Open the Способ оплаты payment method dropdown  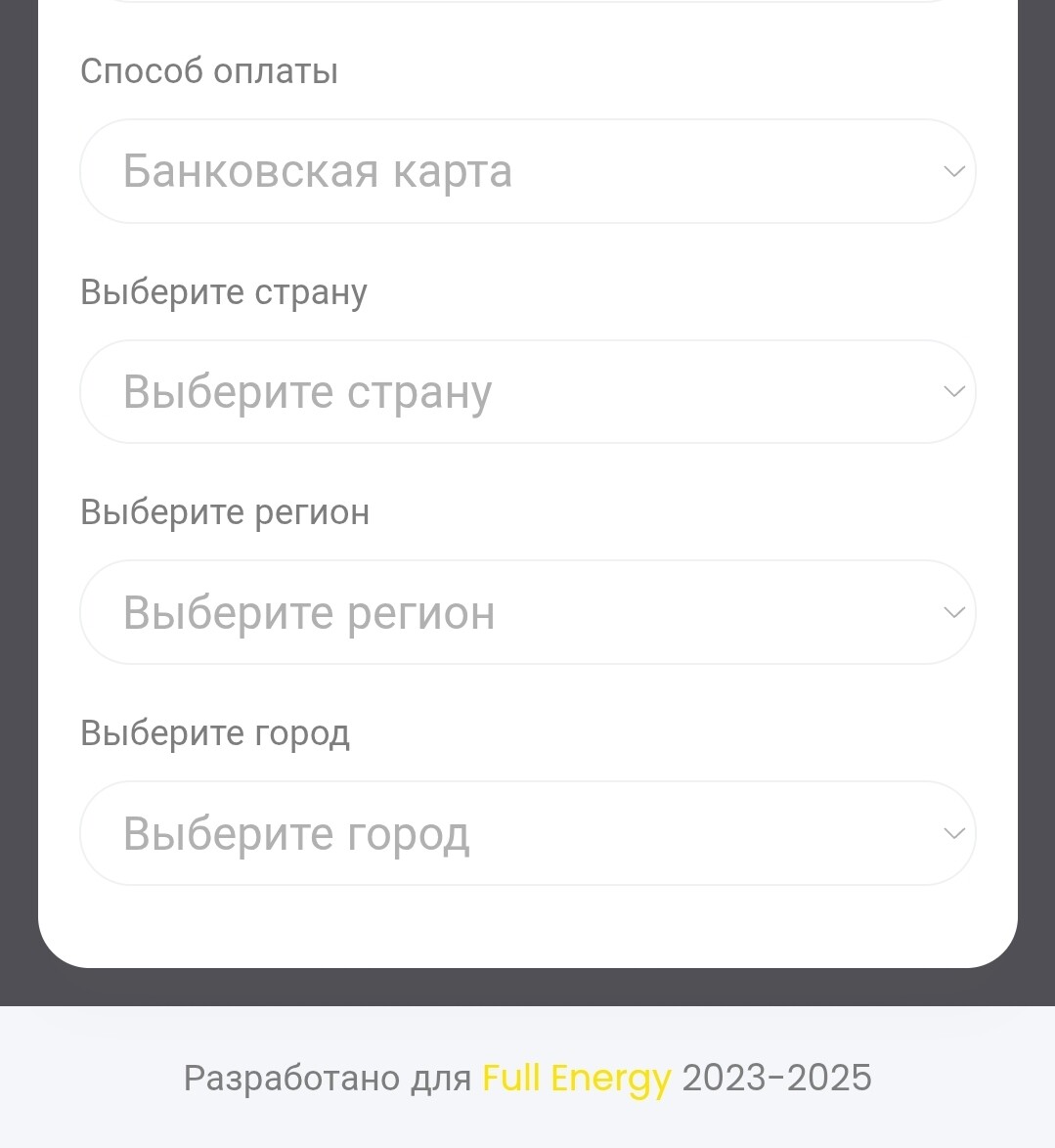[528, 171]
